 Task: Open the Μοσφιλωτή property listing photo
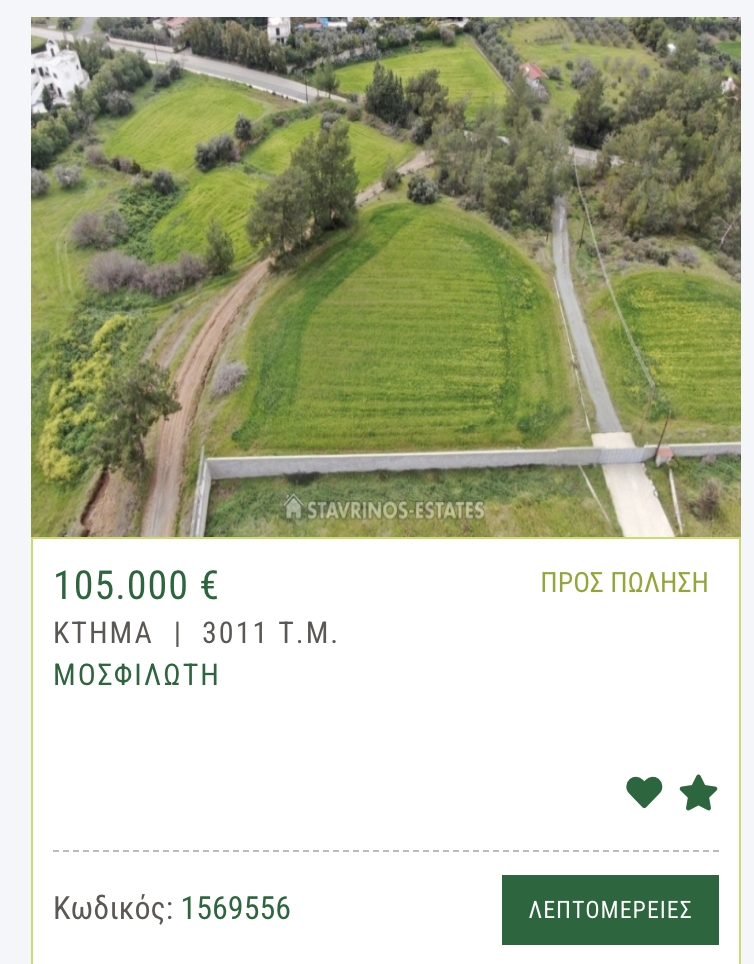tap(385, 277)
